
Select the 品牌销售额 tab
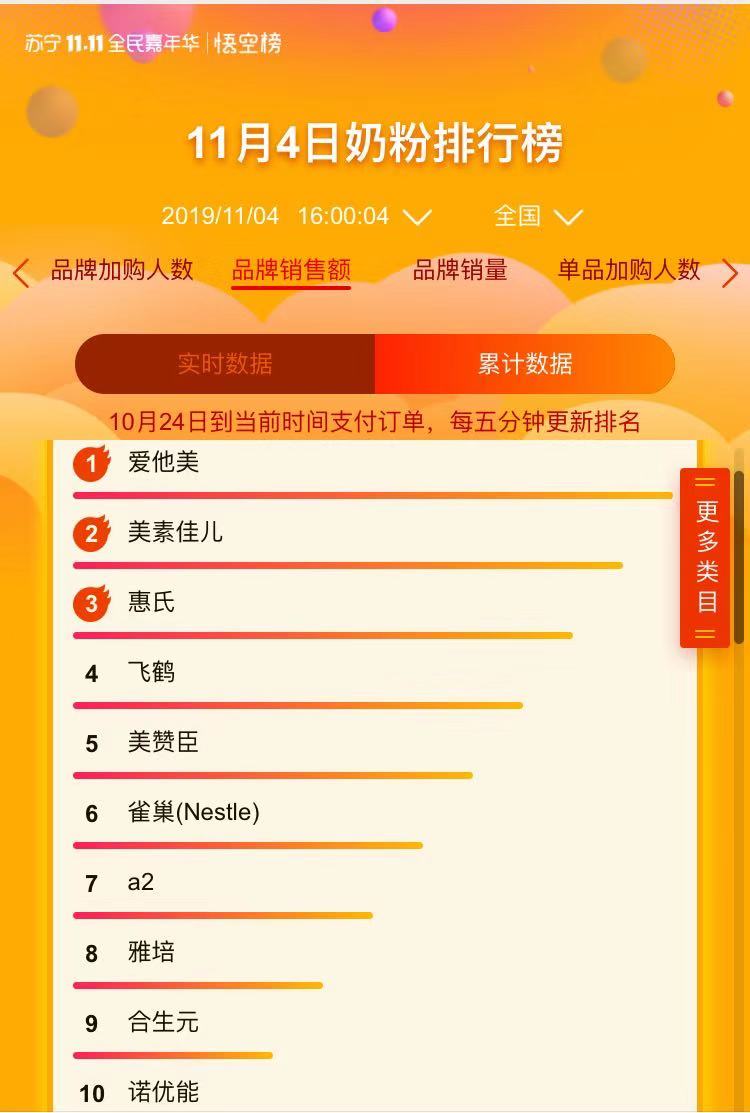click(291, 270)
